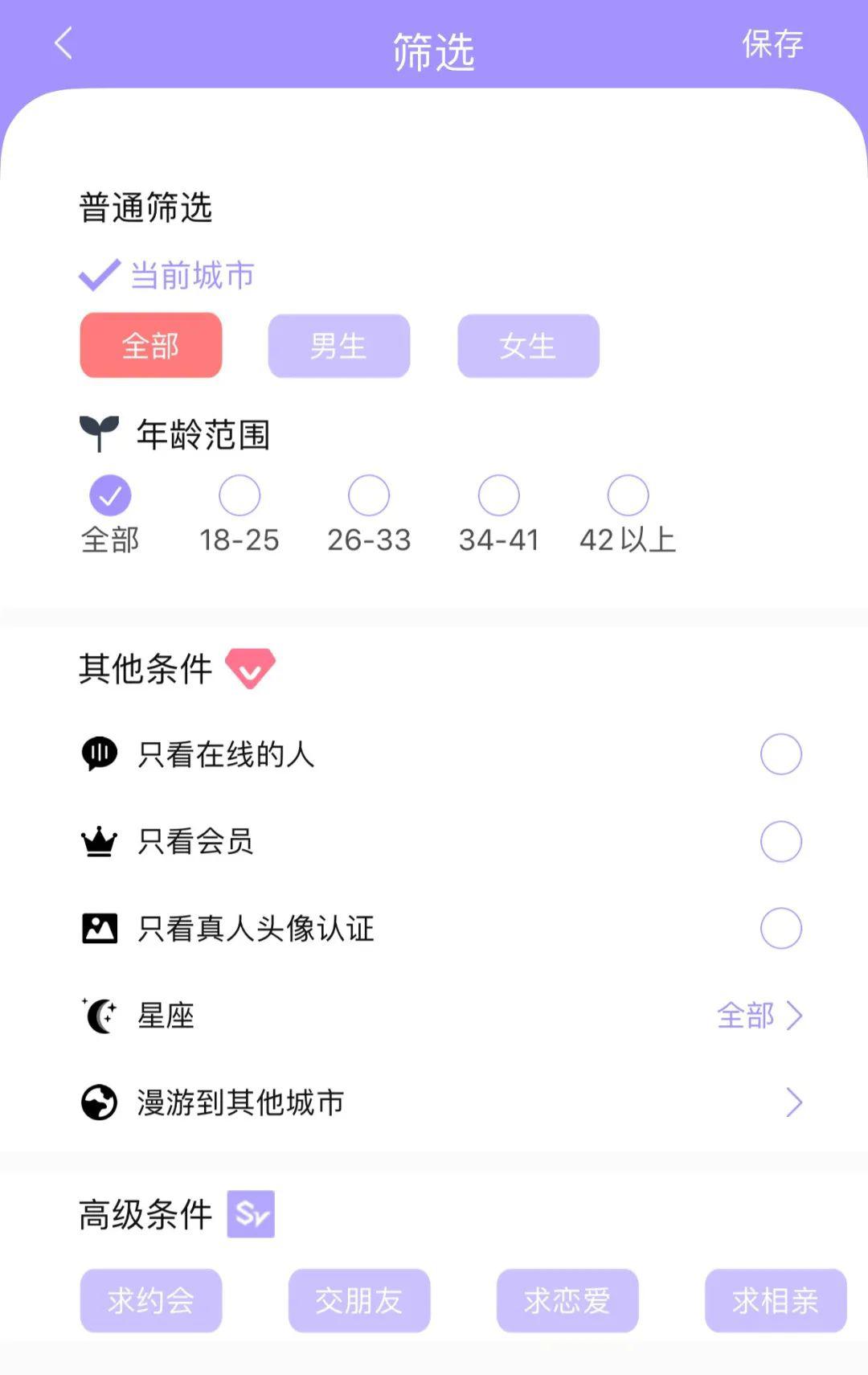Enable 只看会员
Viewport: 868px width, 1375px height.
(780, 841)
